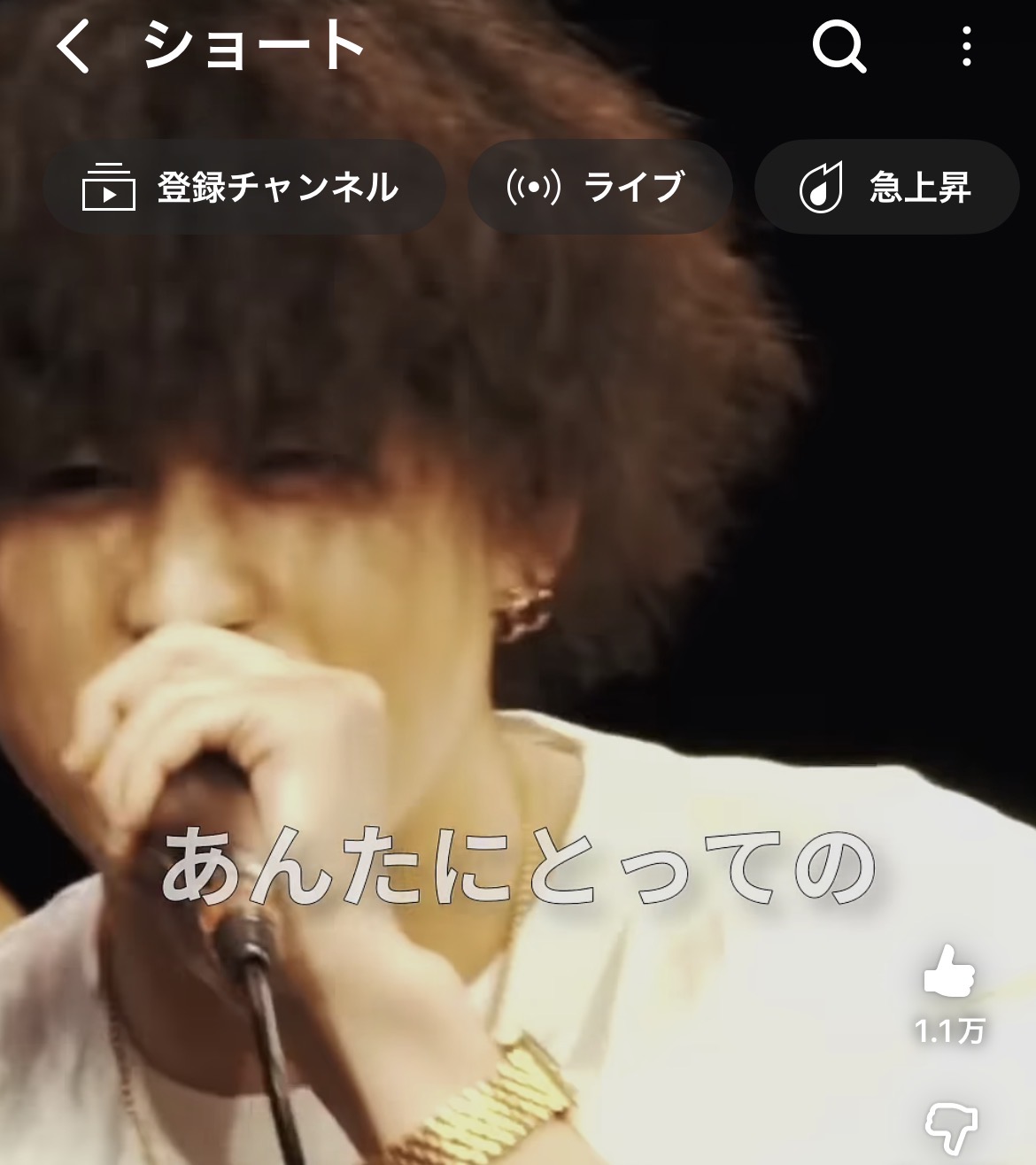Like this short video
The width and height of the screenshot is (1036, 1165).
[948, 972]
